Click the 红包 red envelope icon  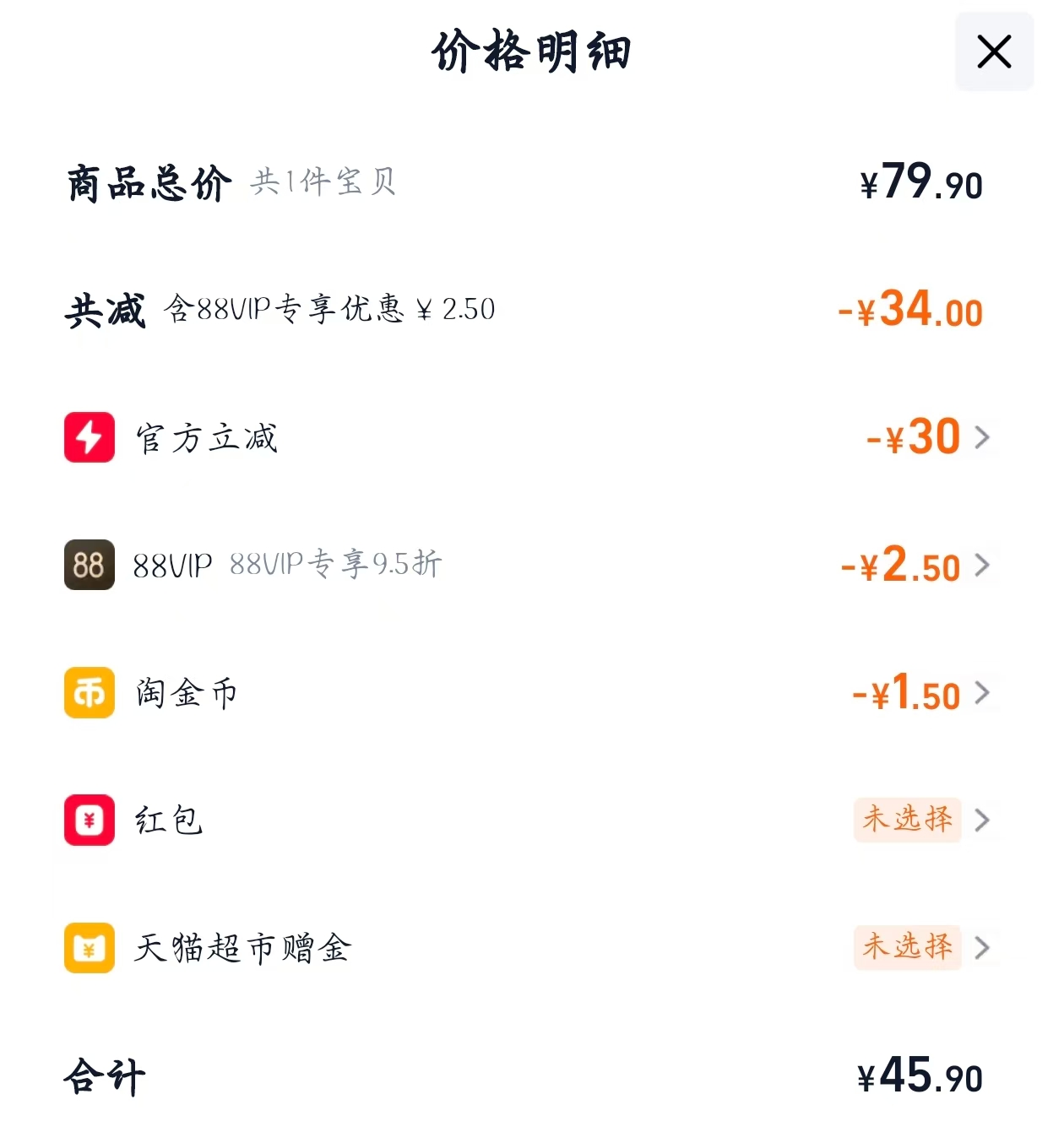pyautogui.click(x=89, y=821)
